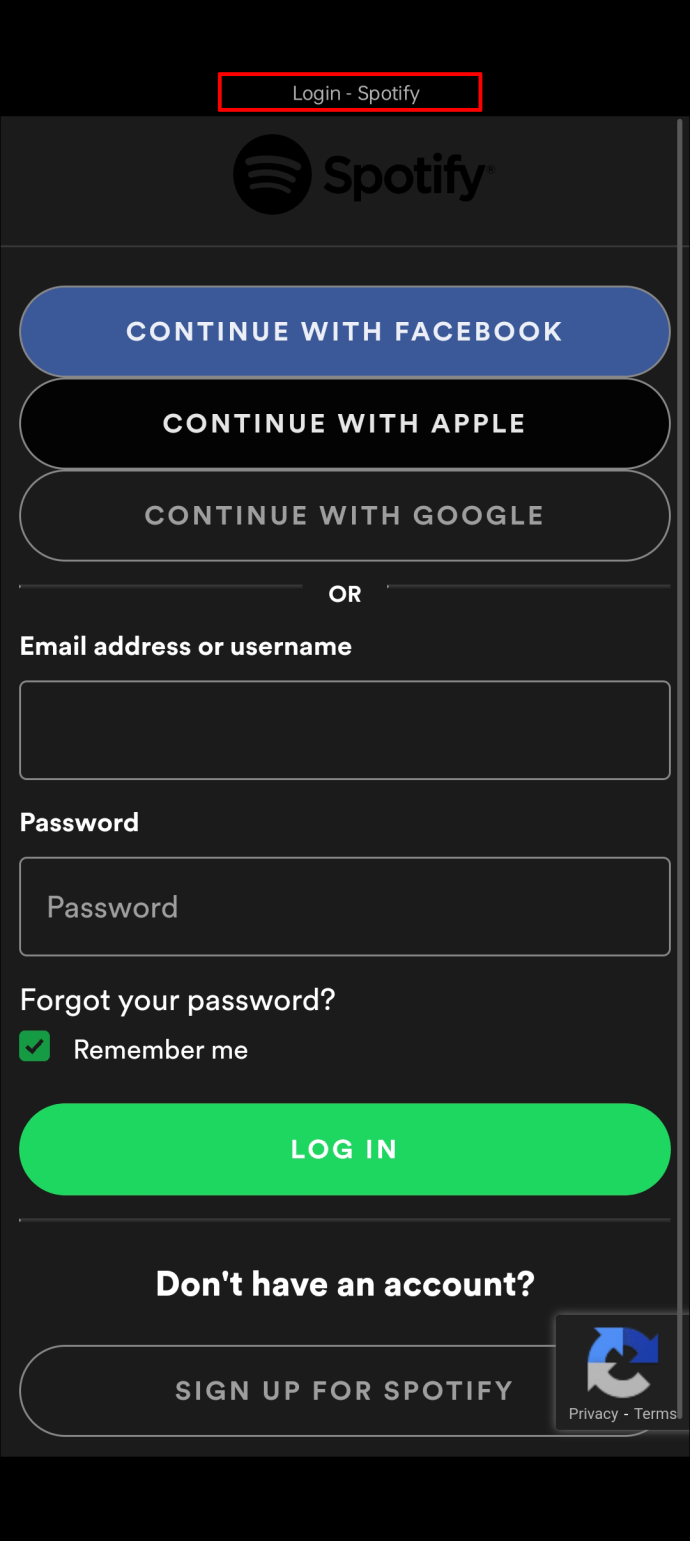Sign up for Spotify
Viewport: 690px width, 1541px height.
pyautogui.click(x=344, y=1391)
